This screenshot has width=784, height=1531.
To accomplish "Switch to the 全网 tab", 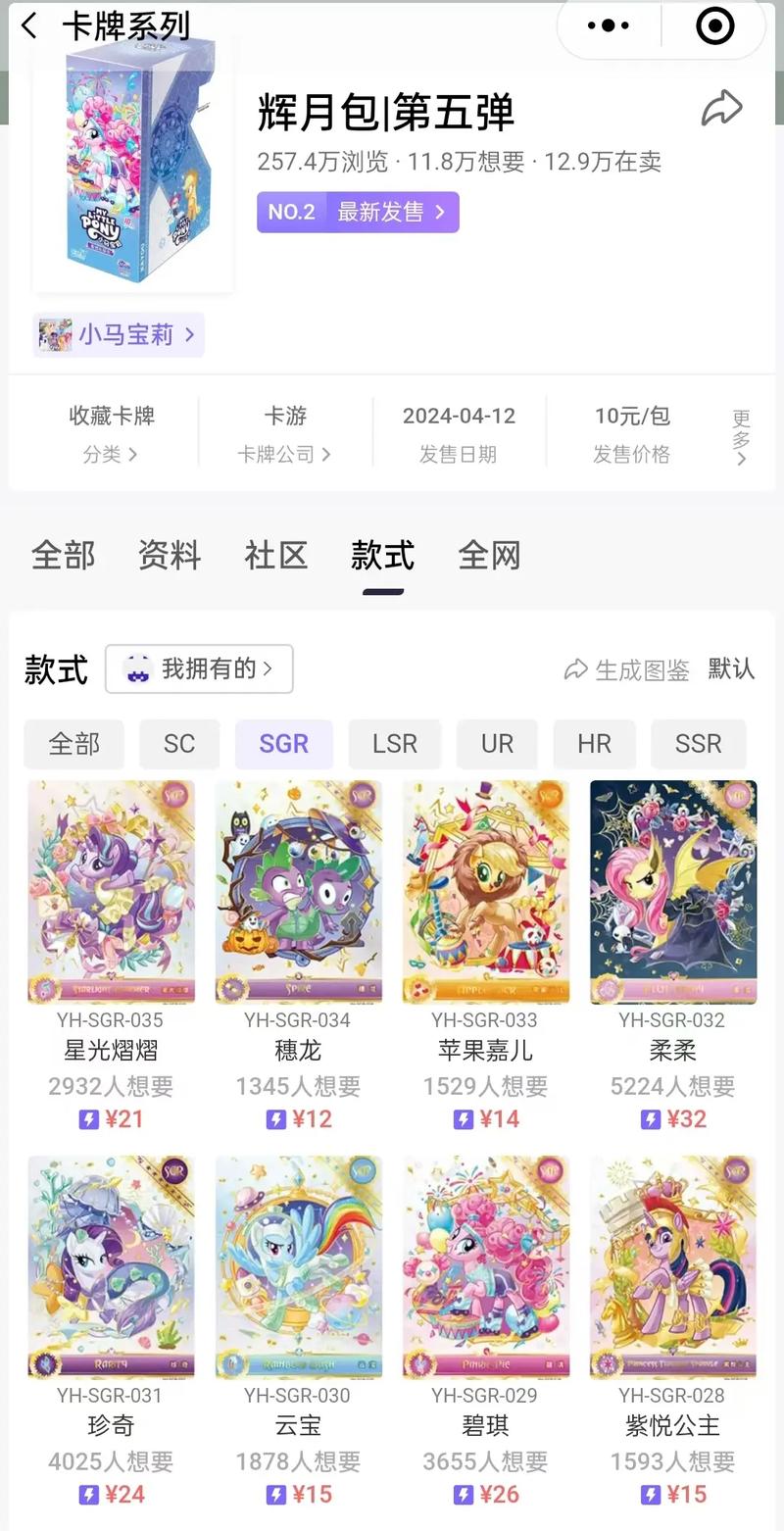I will [x=488, y=556].
